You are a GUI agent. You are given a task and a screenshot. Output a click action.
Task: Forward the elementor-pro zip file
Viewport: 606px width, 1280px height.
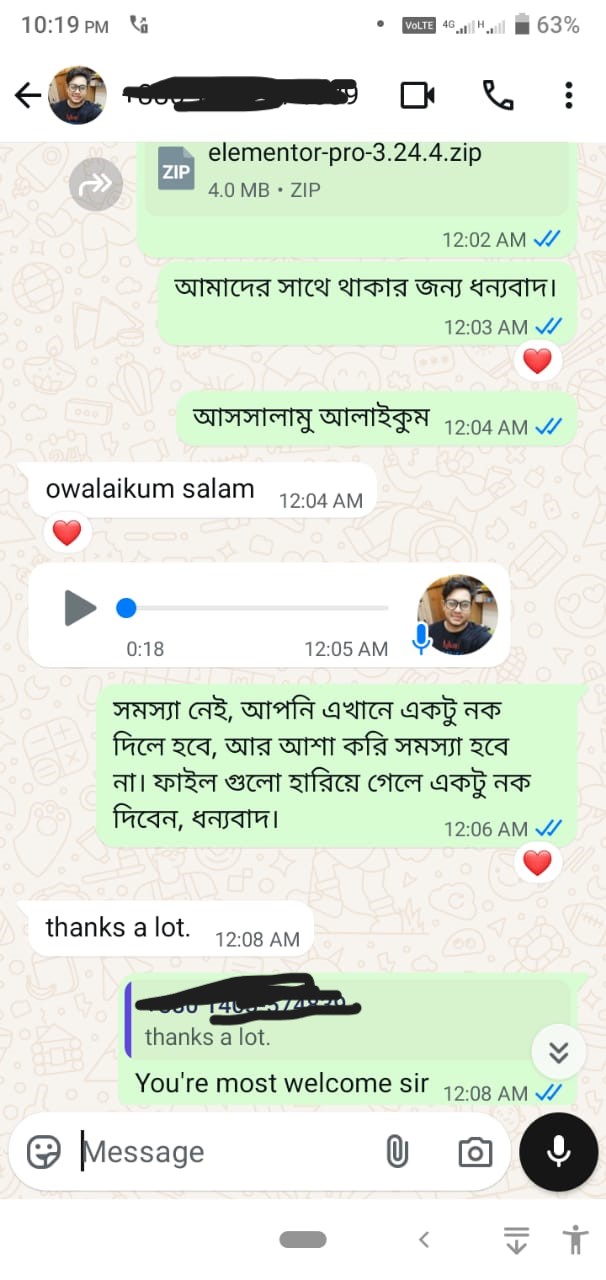click(x=96, y=184)
